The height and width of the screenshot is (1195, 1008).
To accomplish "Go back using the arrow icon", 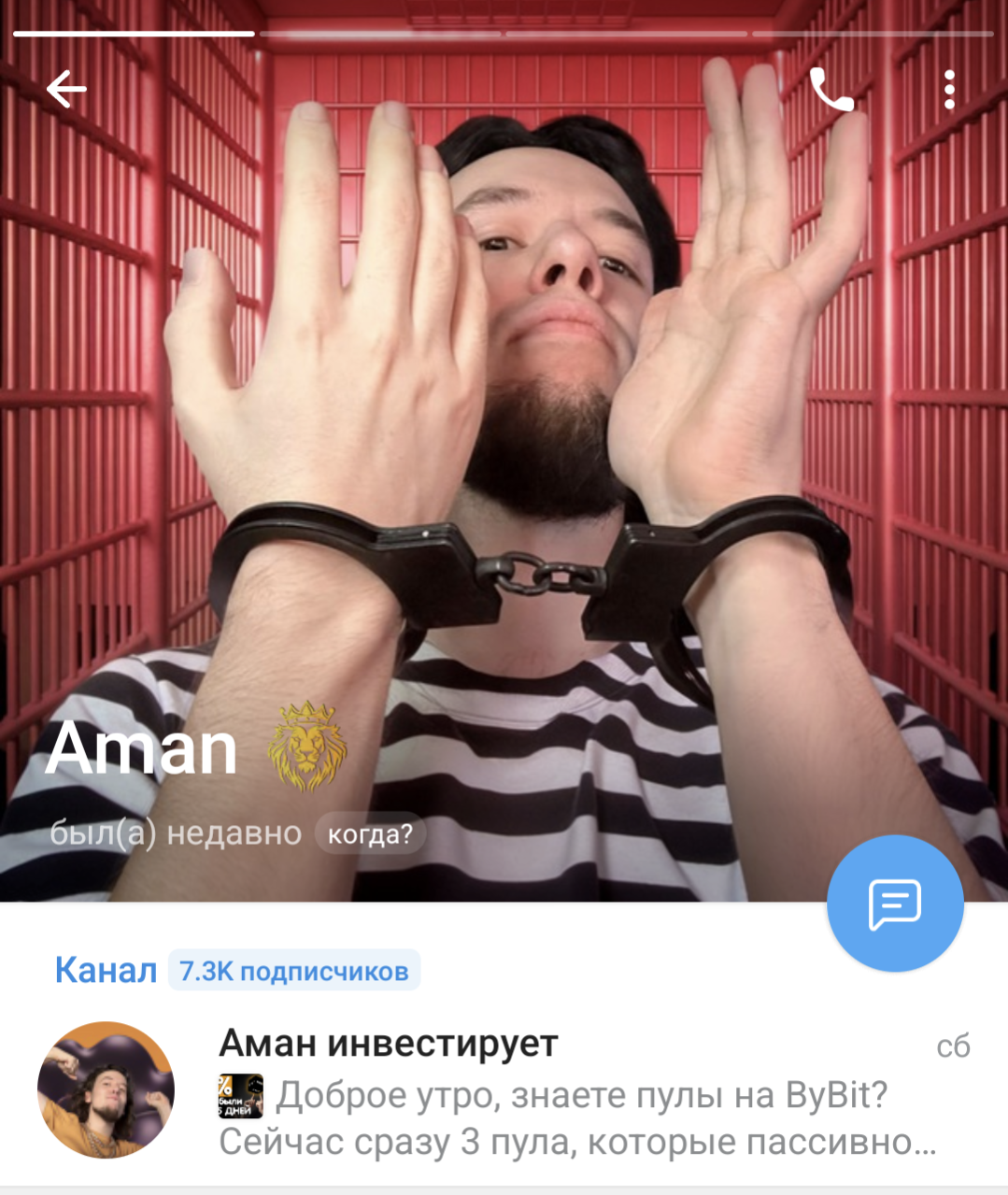I will click(66, 90).
